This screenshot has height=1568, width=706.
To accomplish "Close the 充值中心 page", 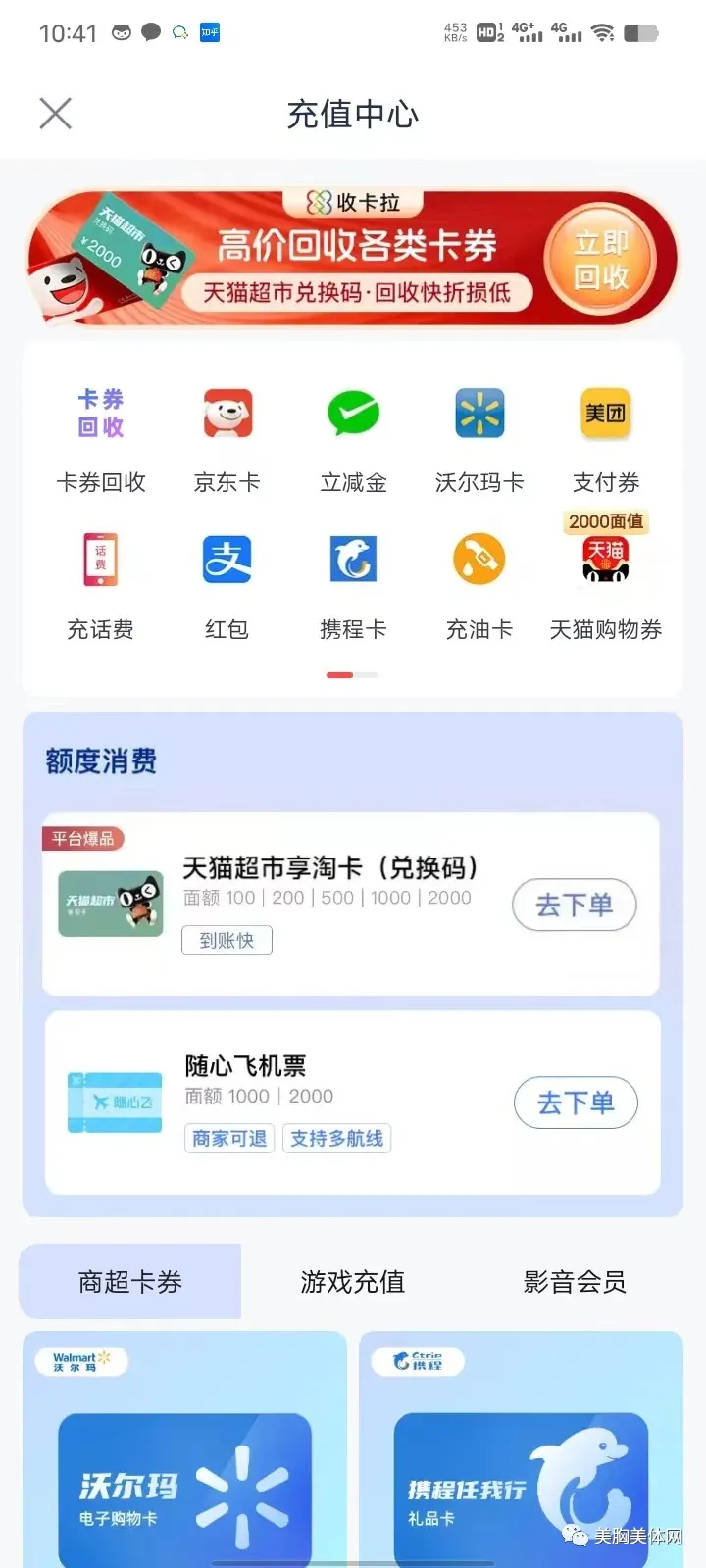I will pyautogui.click(x=56, y=113).
